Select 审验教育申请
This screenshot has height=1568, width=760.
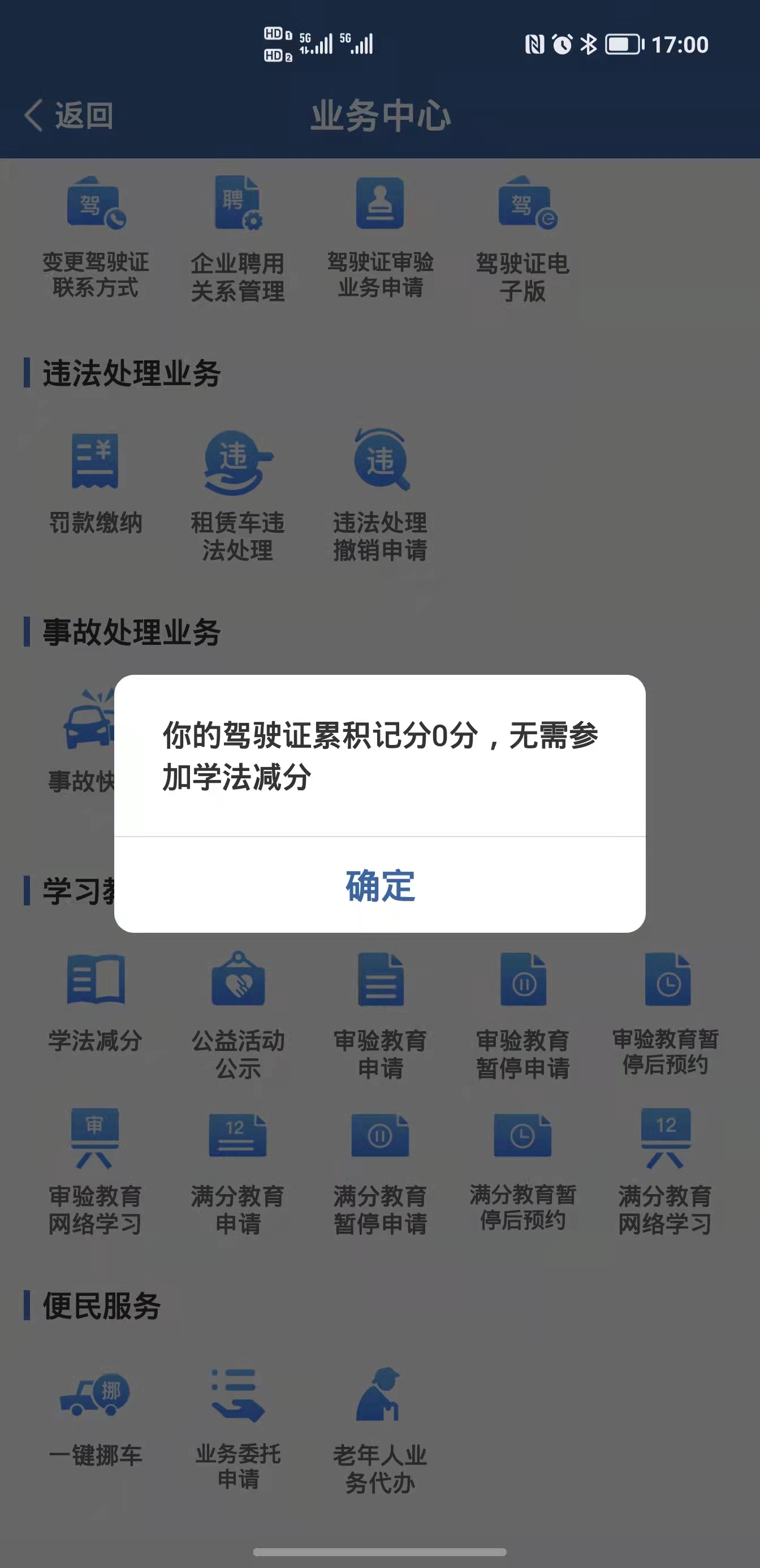click(x=381, y=1015)
